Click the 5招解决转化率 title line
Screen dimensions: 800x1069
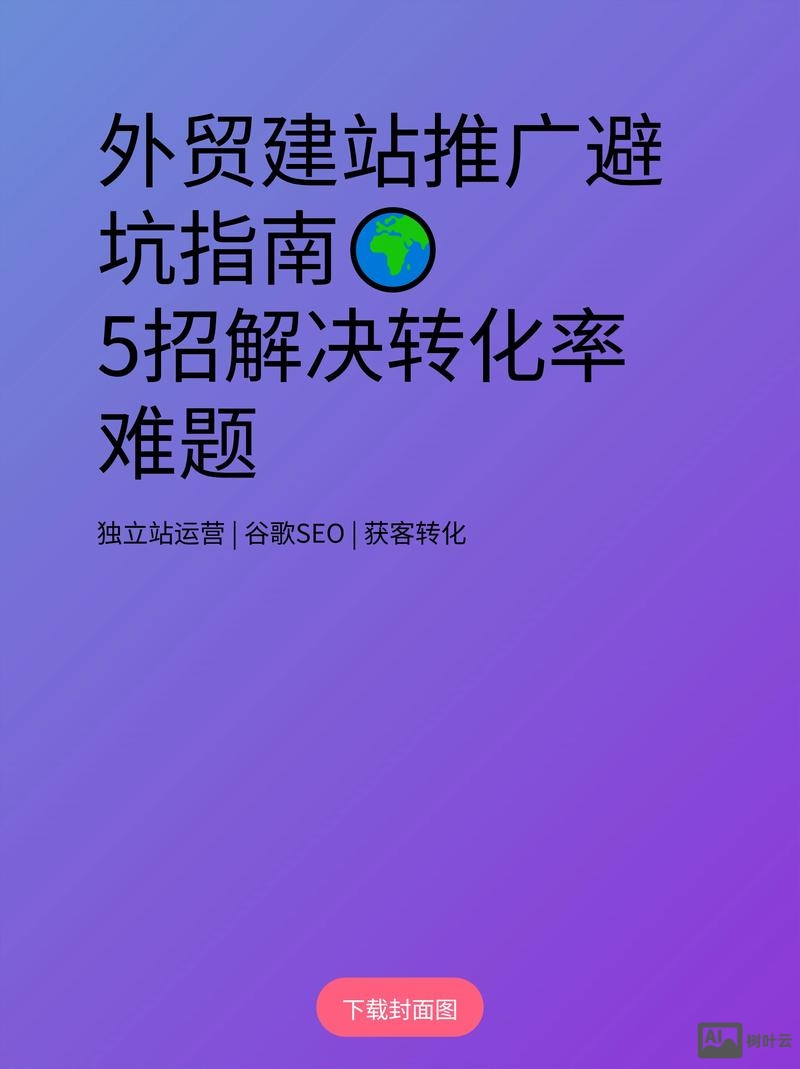365,345
